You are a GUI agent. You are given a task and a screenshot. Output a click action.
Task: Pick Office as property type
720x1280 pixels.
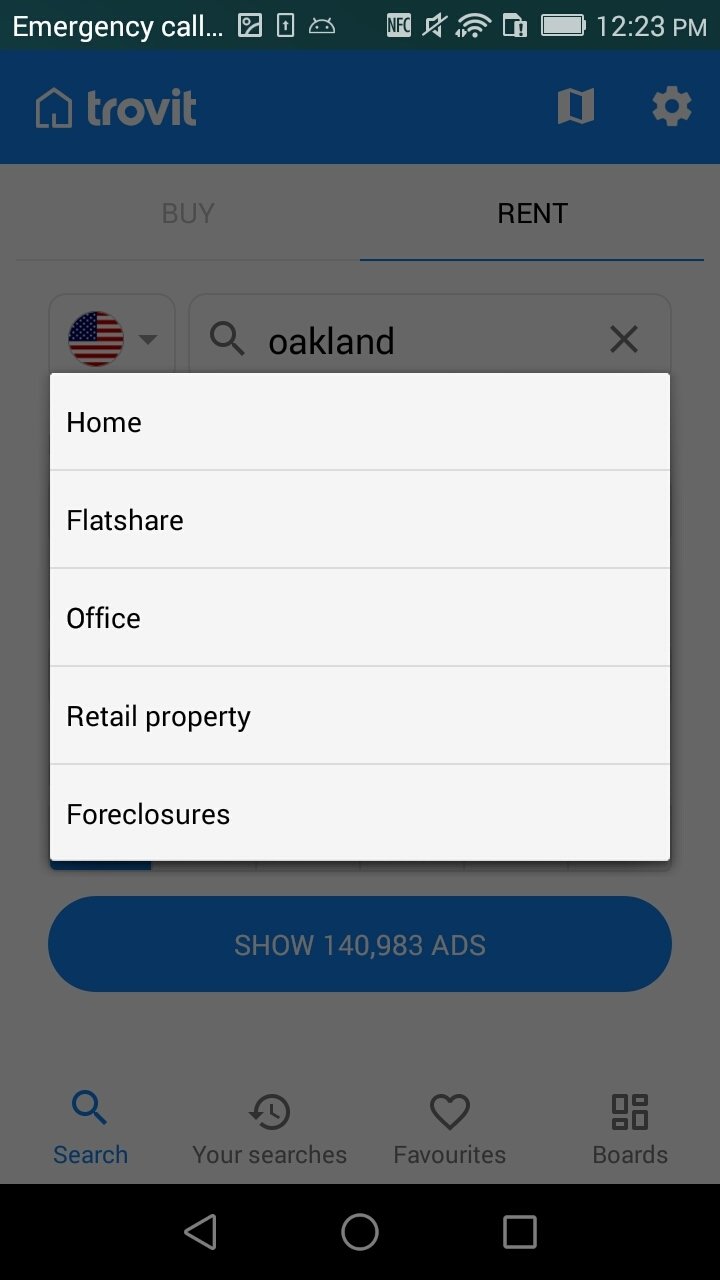(360, 618)
